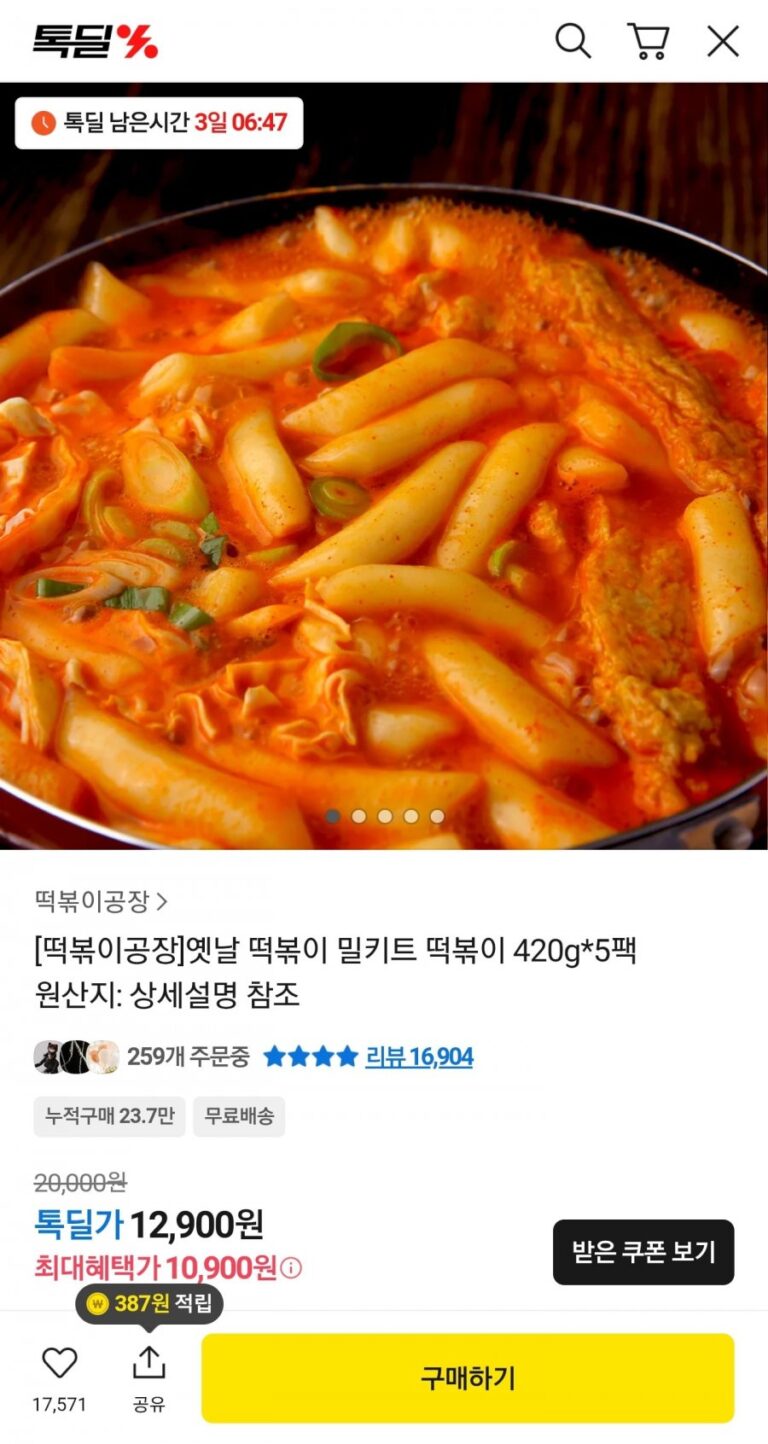Tap the 받은 쿠폰 보기 button
This screenshot has height=1444, width=768.
(643, 1252)
